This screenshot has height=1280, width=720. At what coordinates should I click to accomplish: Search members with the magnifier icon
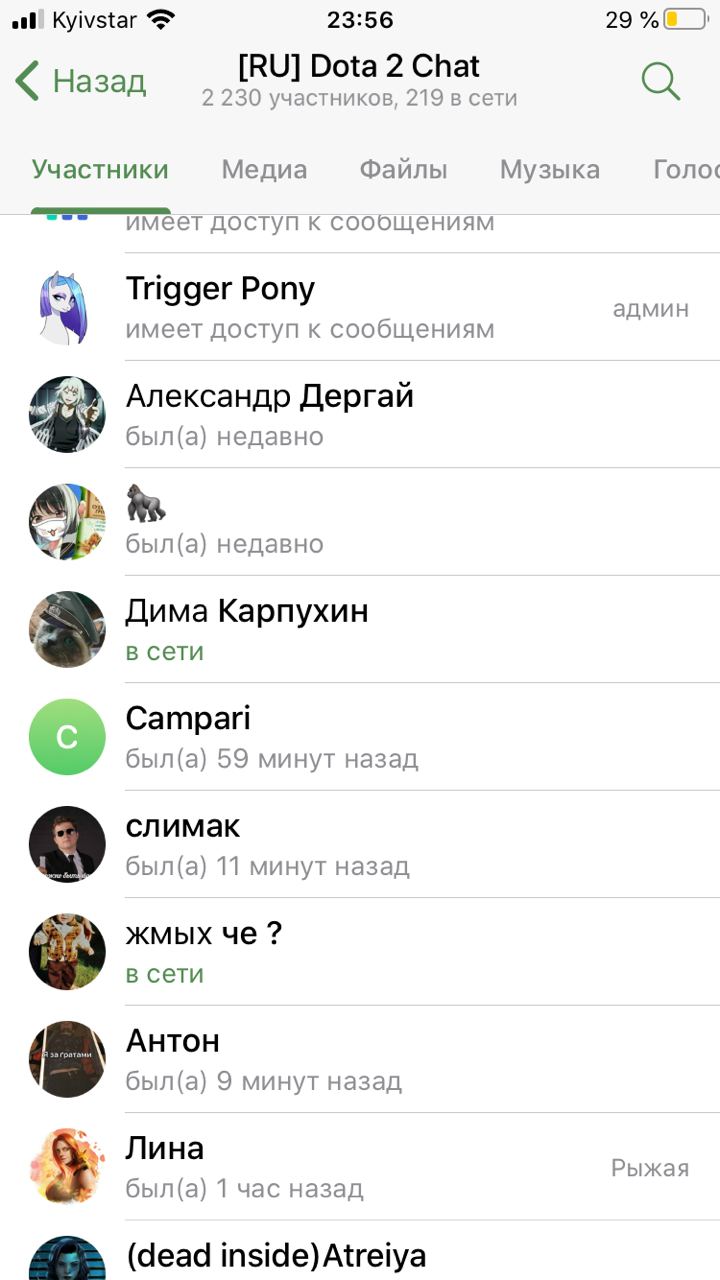(x=660, y=81)
